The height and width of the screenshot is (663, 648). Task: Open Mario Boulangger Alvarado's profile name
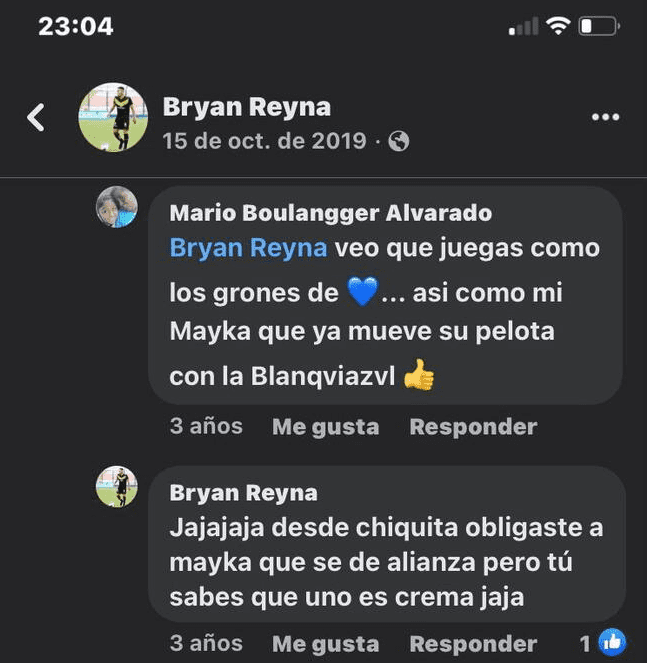coord(330,213)
